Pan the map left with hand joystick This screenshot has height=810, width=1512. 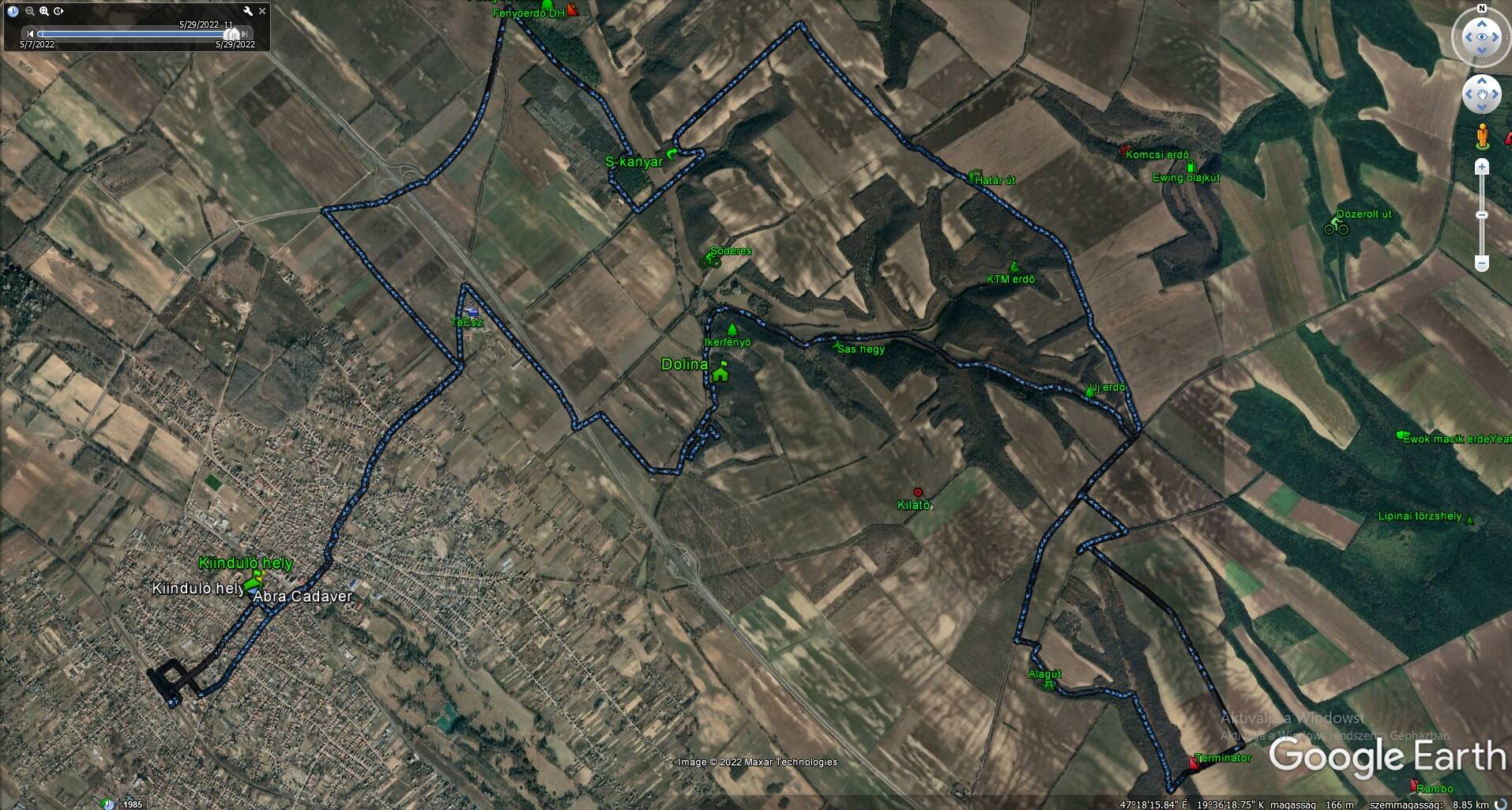[1466, 95]
